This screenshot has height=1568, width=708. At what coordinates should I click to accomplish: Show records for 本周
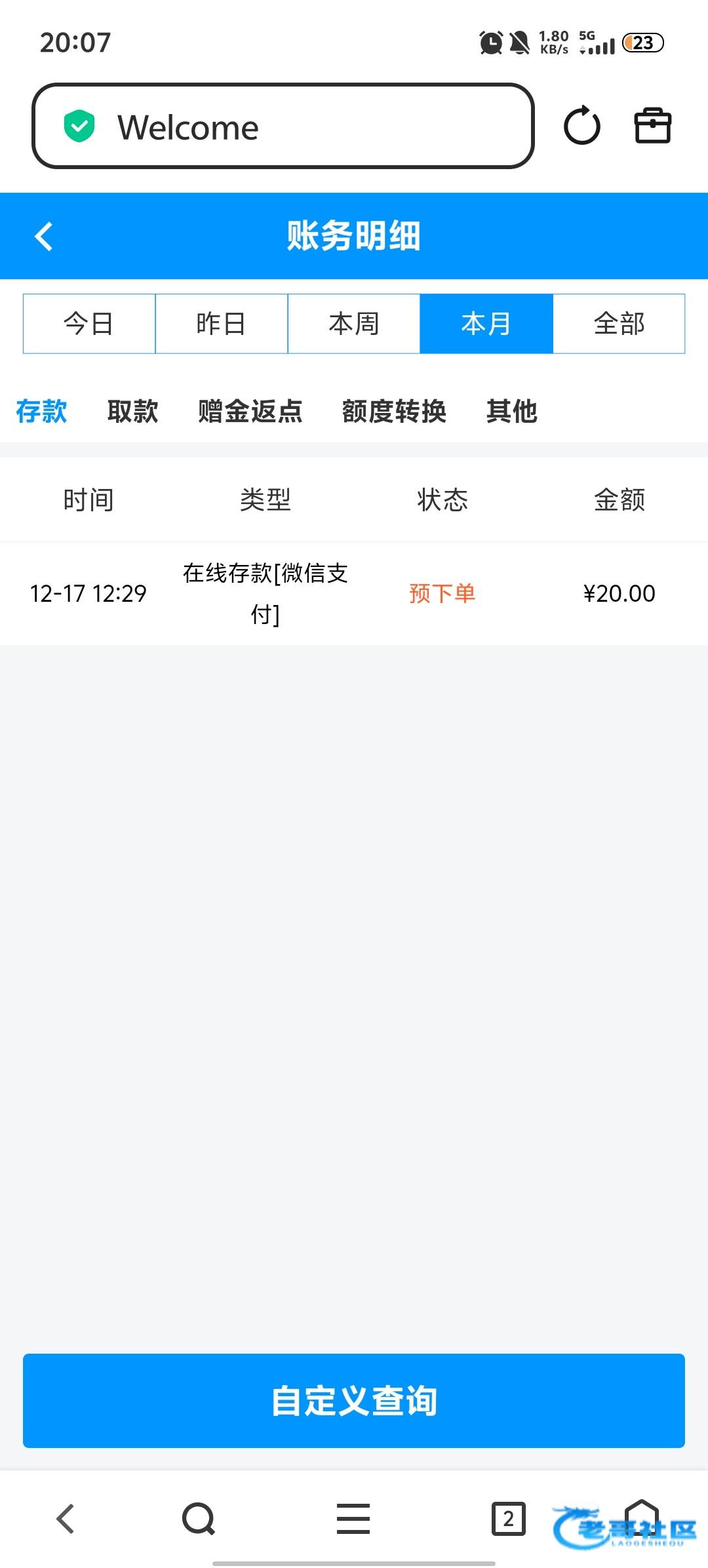[x=354, y=324]
